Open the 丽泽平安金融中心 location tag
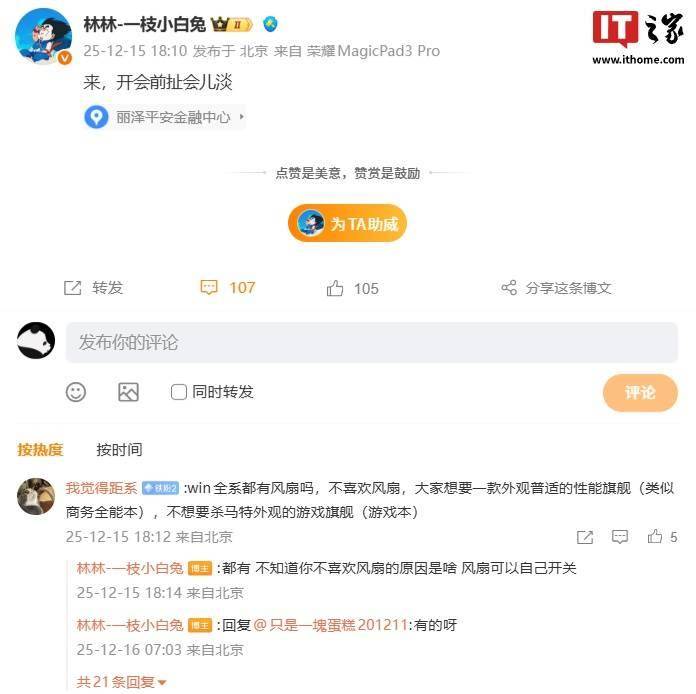Image resolution: width=696 pixels, height=694 pixels. pyautogui.click(x=164, y=117)
